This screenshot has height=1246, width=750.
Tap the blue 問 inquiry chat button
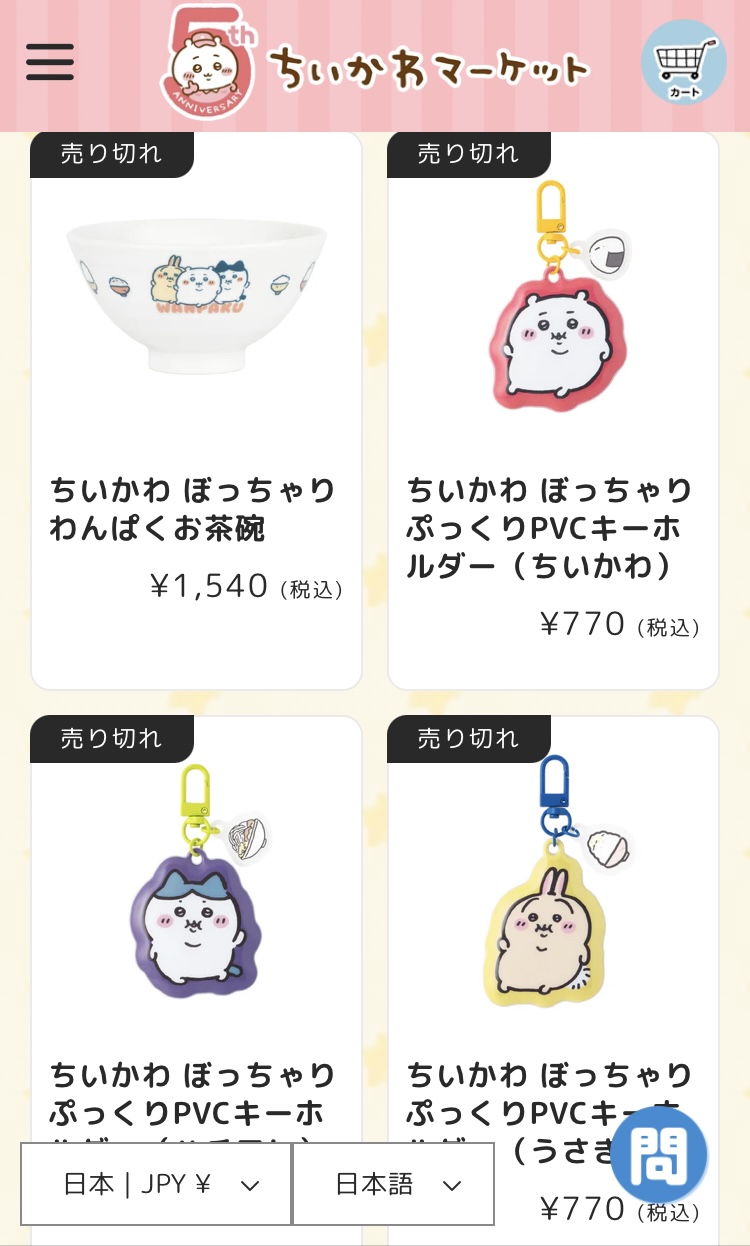pyautogui.click(x=659, y=1155)
